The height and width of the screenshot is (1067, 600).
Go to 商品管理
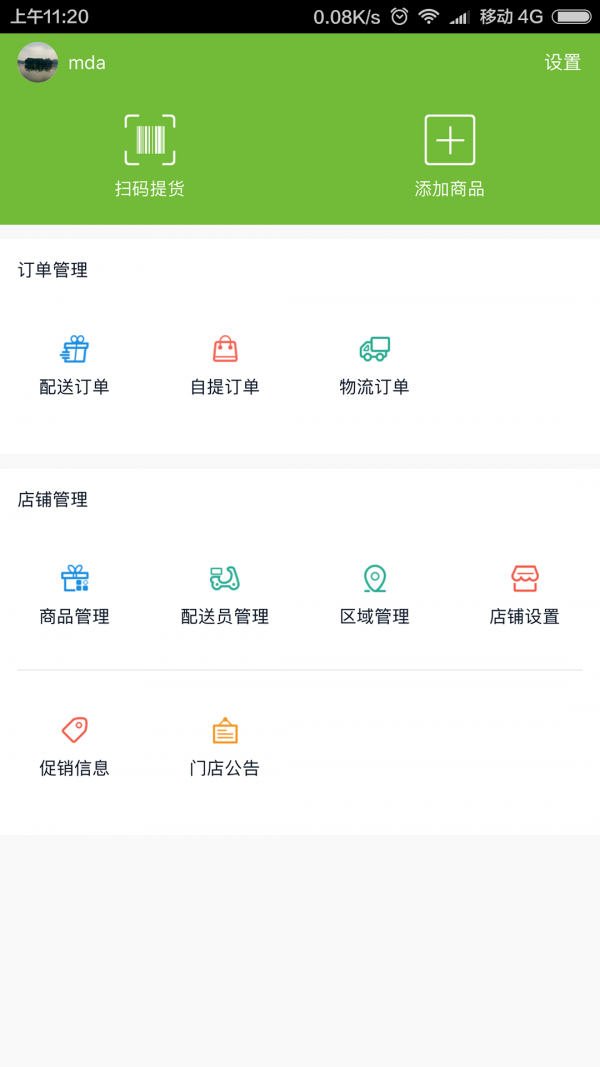click(x=75, y=594)
